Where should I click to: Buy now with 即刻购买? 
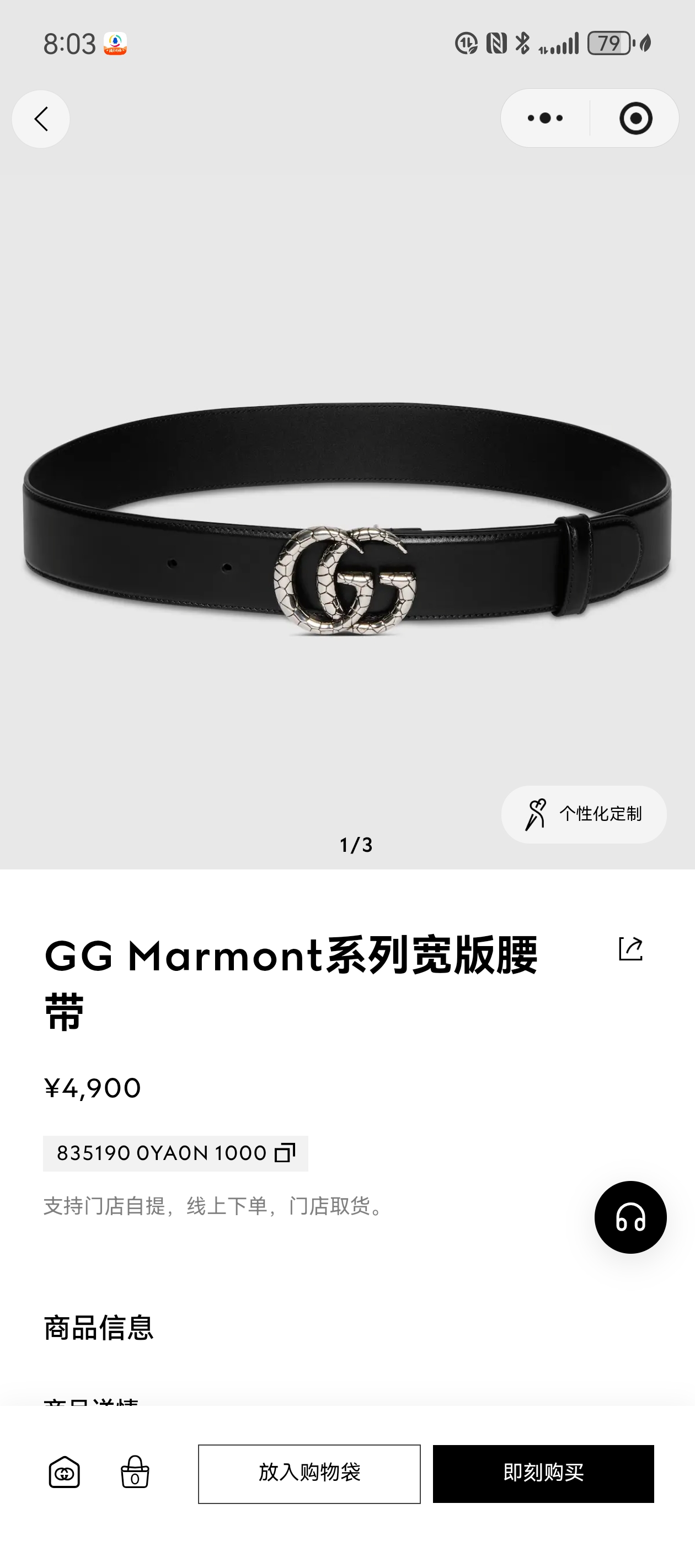click(x=543, y=1474)
